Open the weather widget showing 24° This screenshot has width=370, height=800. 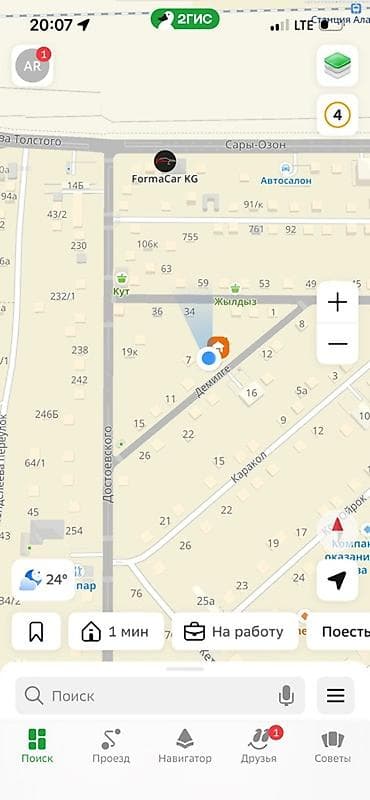point(43,580)
